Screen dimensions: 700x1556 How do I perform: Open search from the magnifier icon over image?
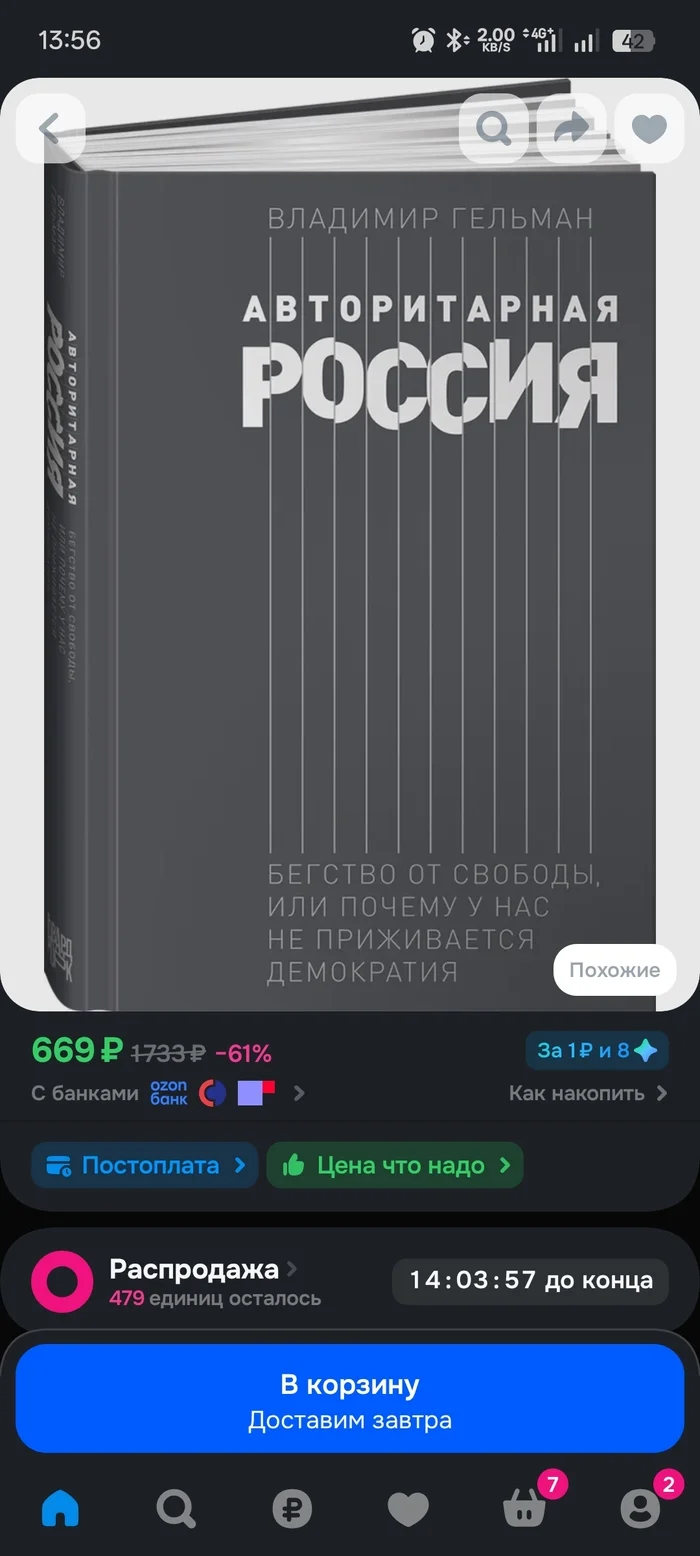(x=494, y=128)
